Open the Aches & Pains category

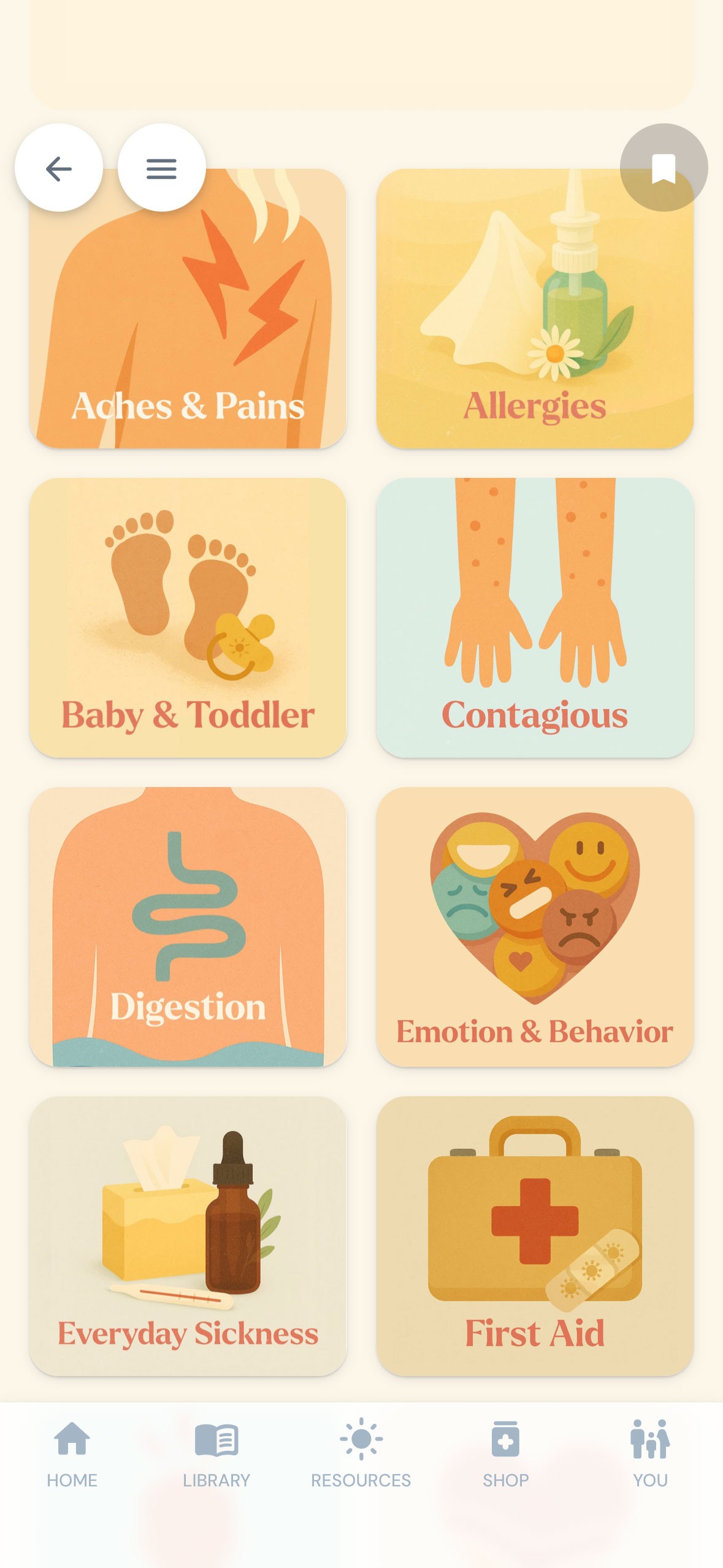(x=188, y=309)
